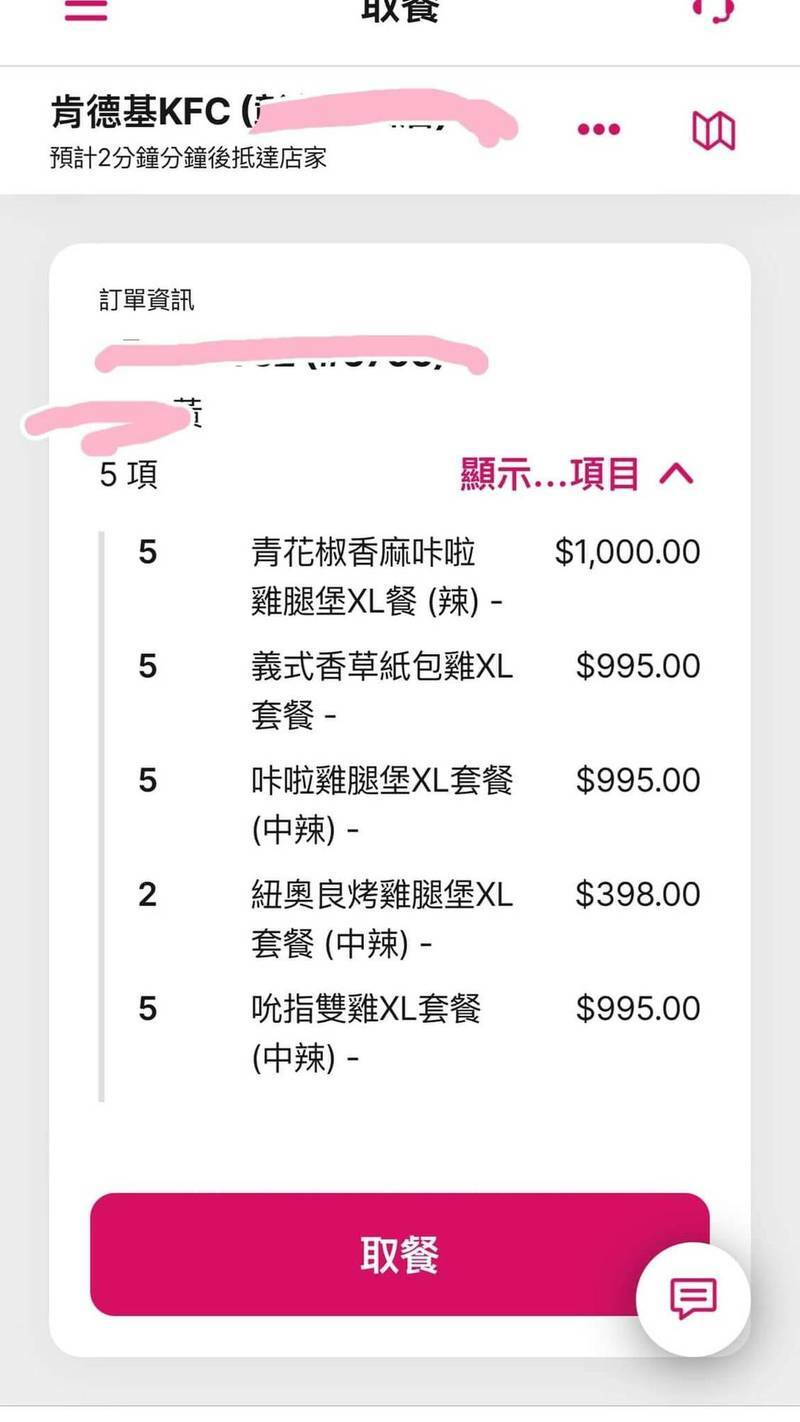
Task: Open the map to the restaurant
Action: (714, 130)
